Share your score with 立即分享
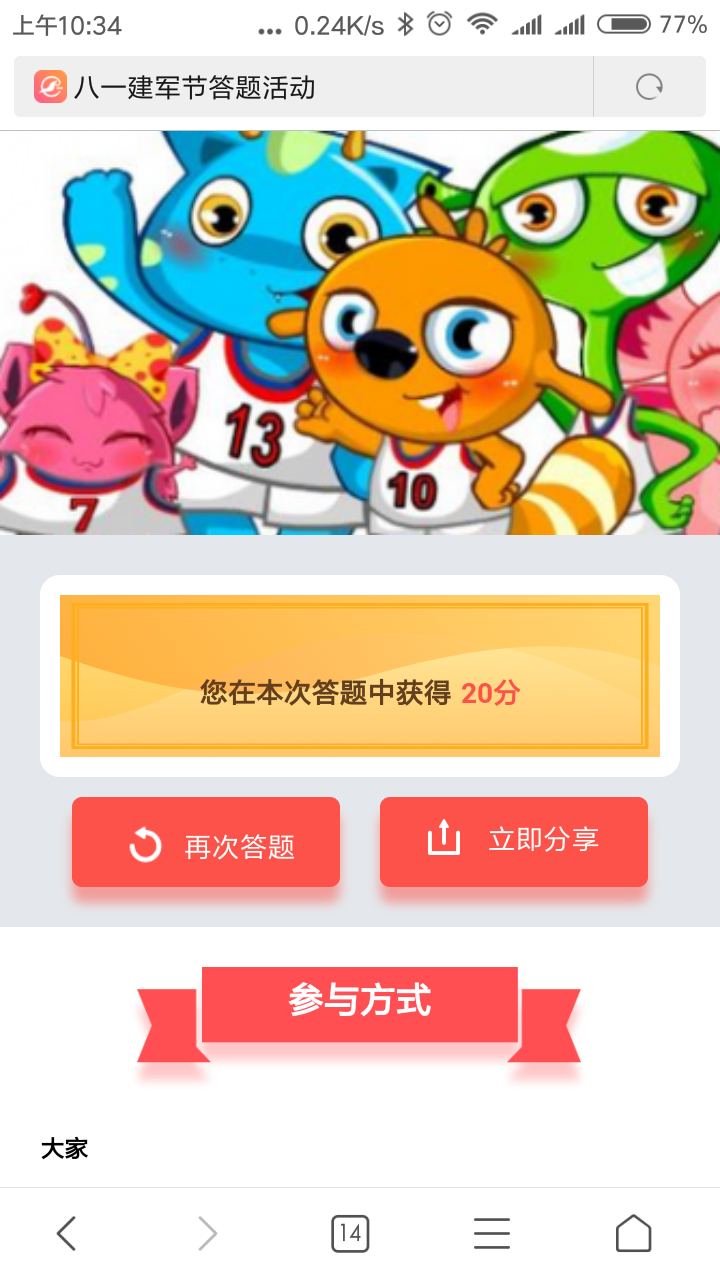 (514, 840)
